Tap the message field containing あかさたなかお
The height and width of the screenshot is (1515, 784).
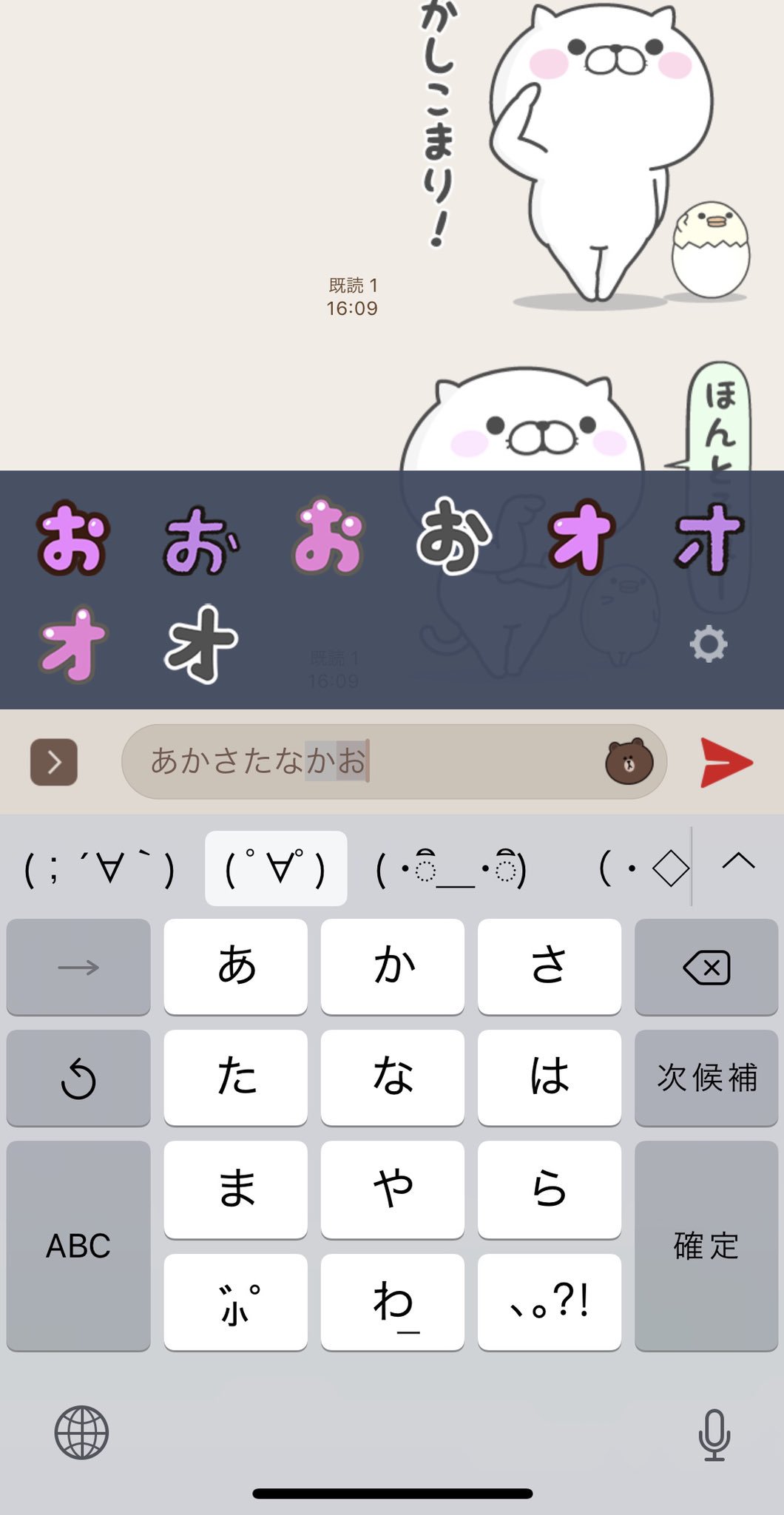(x=393, y=761)
